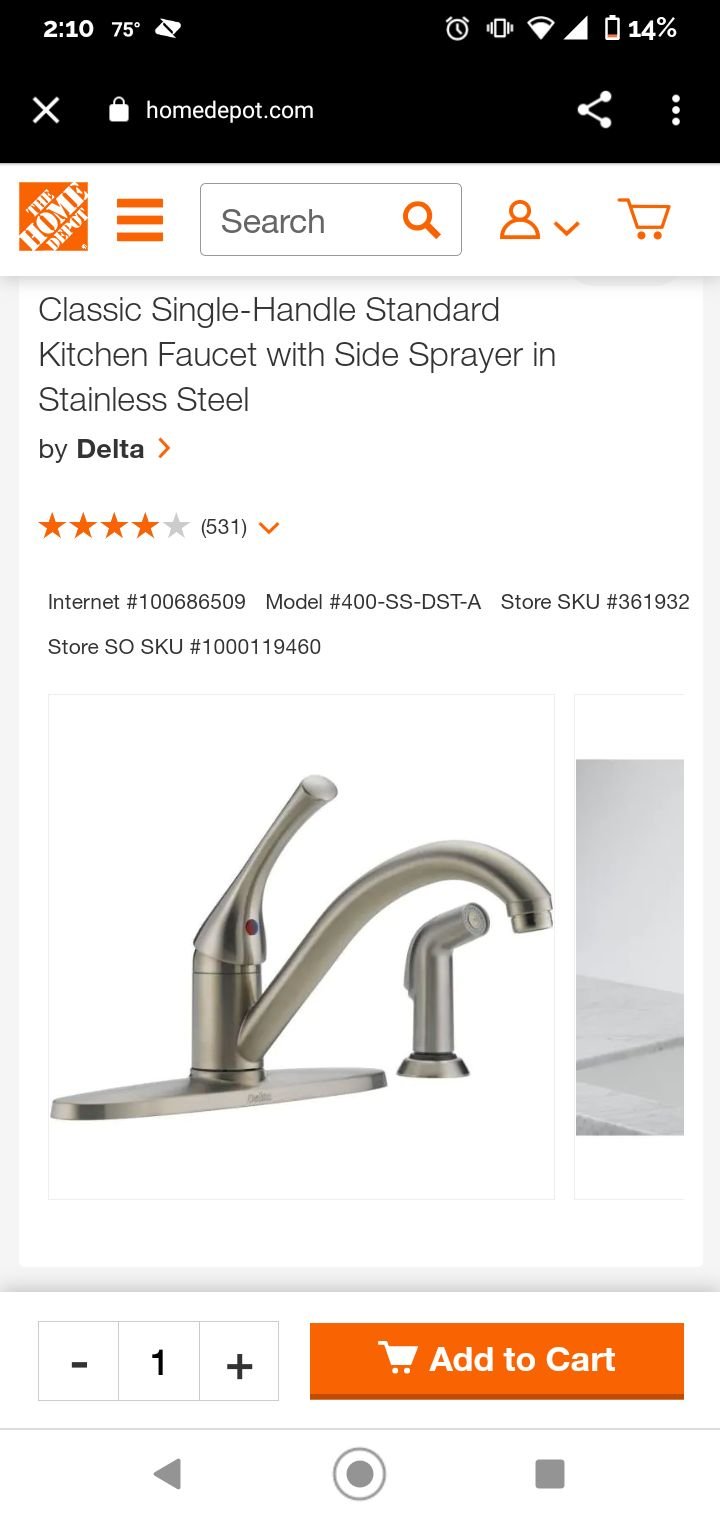This screenshot has height=1520, width=720.
Task: Go back using system back button
Action: pyautogui.click(x=167, y=1473)
